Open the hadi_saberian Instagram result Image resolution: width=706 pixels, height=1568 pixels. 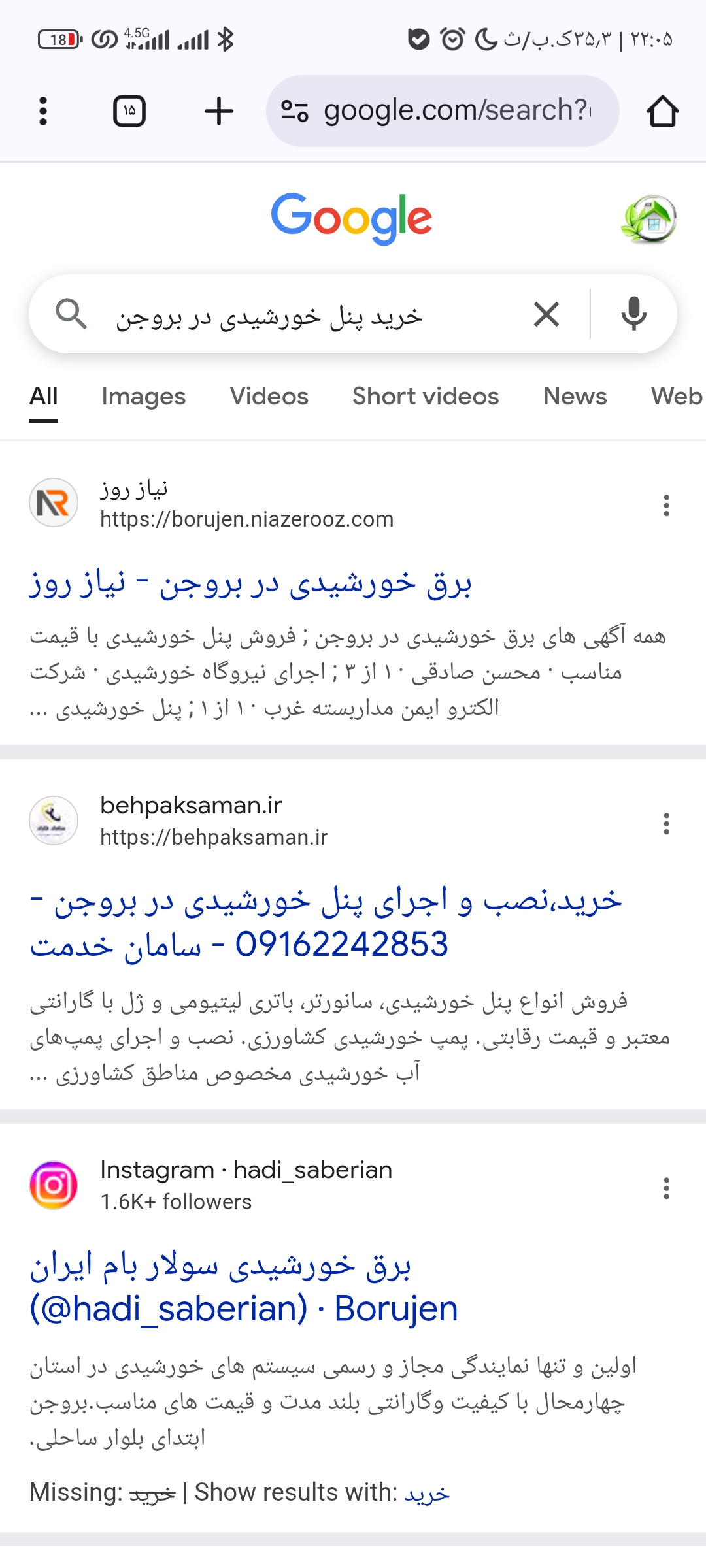coord(243,1287)
